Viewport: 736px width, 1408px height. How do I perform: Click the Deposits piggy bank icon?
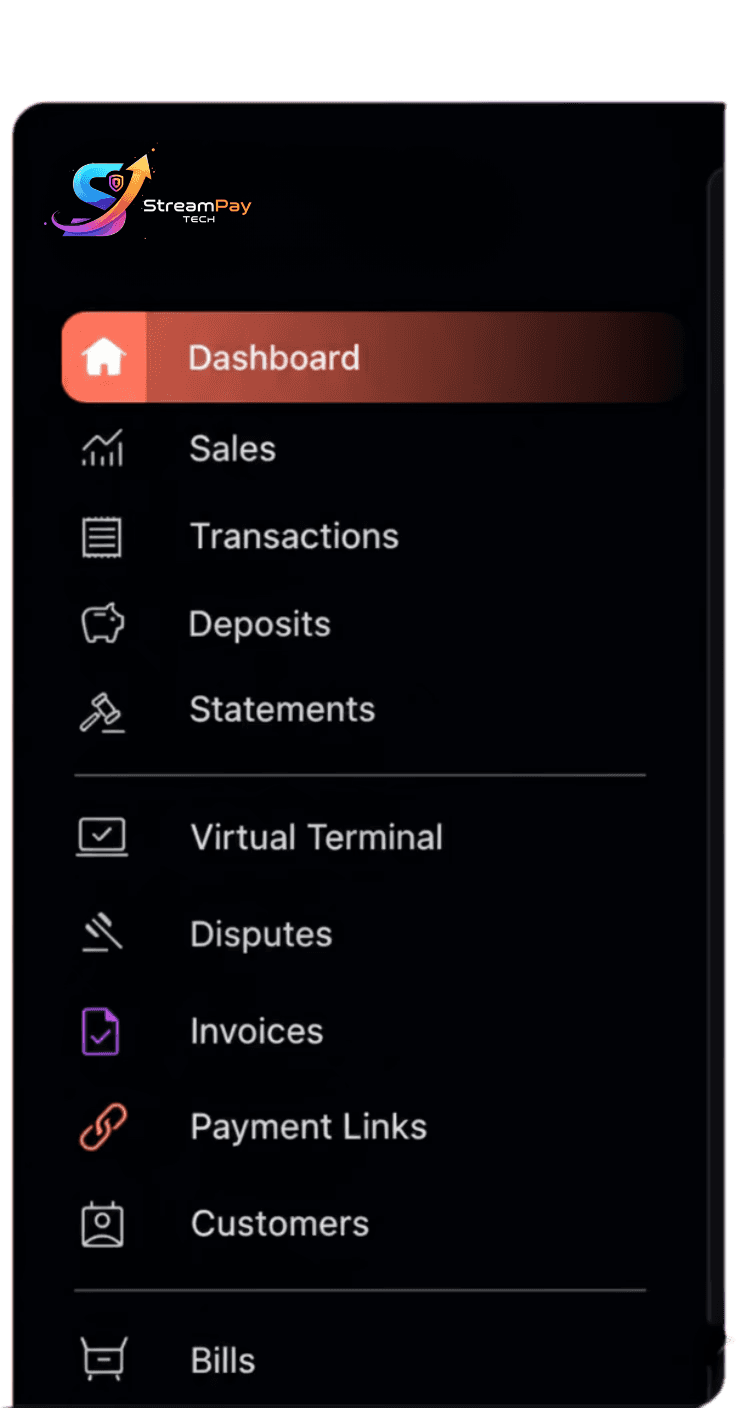[x=101, y=623]
